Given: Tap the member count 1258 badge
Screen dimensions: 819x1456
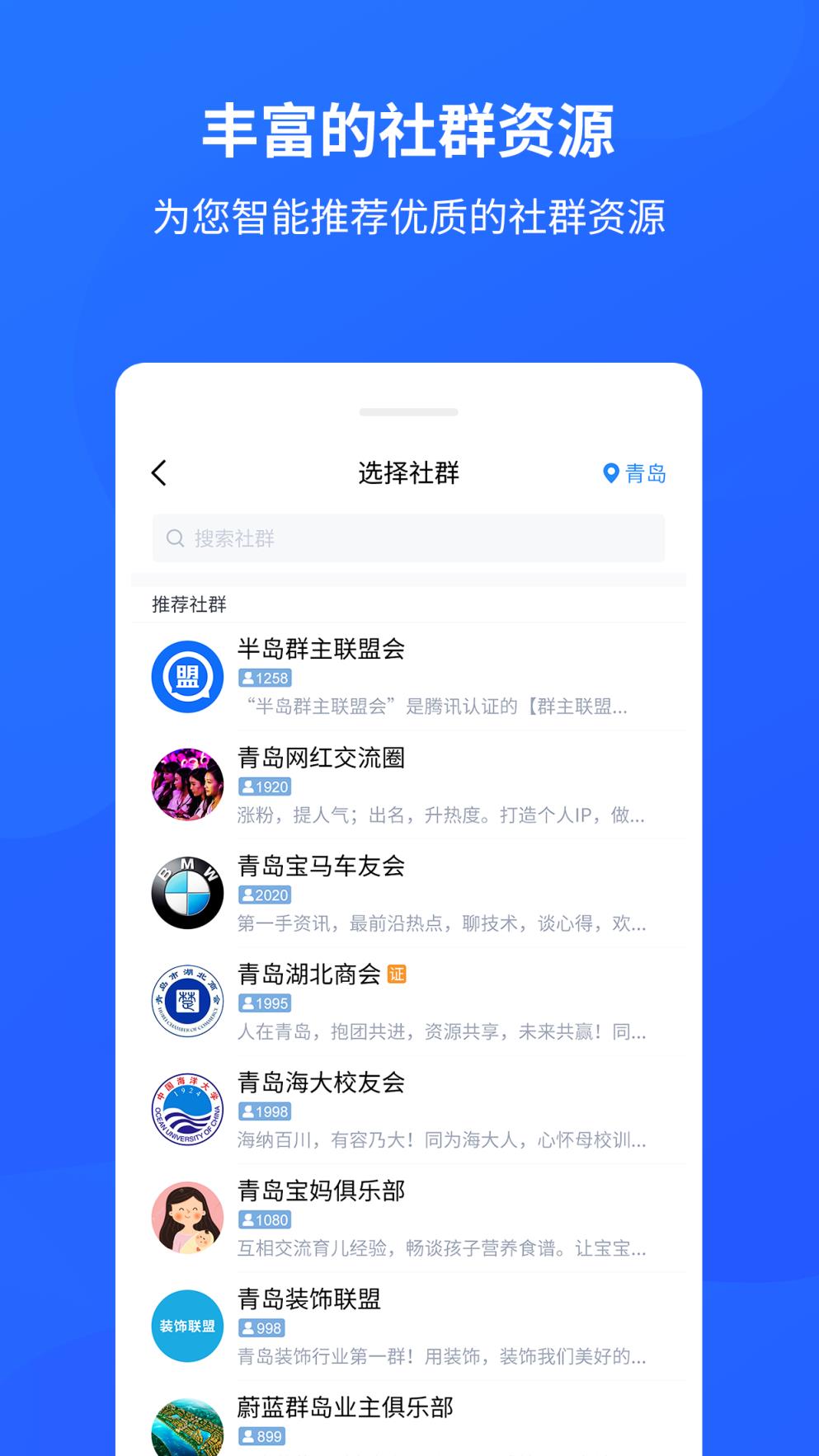Looking at the screenshot, I should (x=265, y=677).
